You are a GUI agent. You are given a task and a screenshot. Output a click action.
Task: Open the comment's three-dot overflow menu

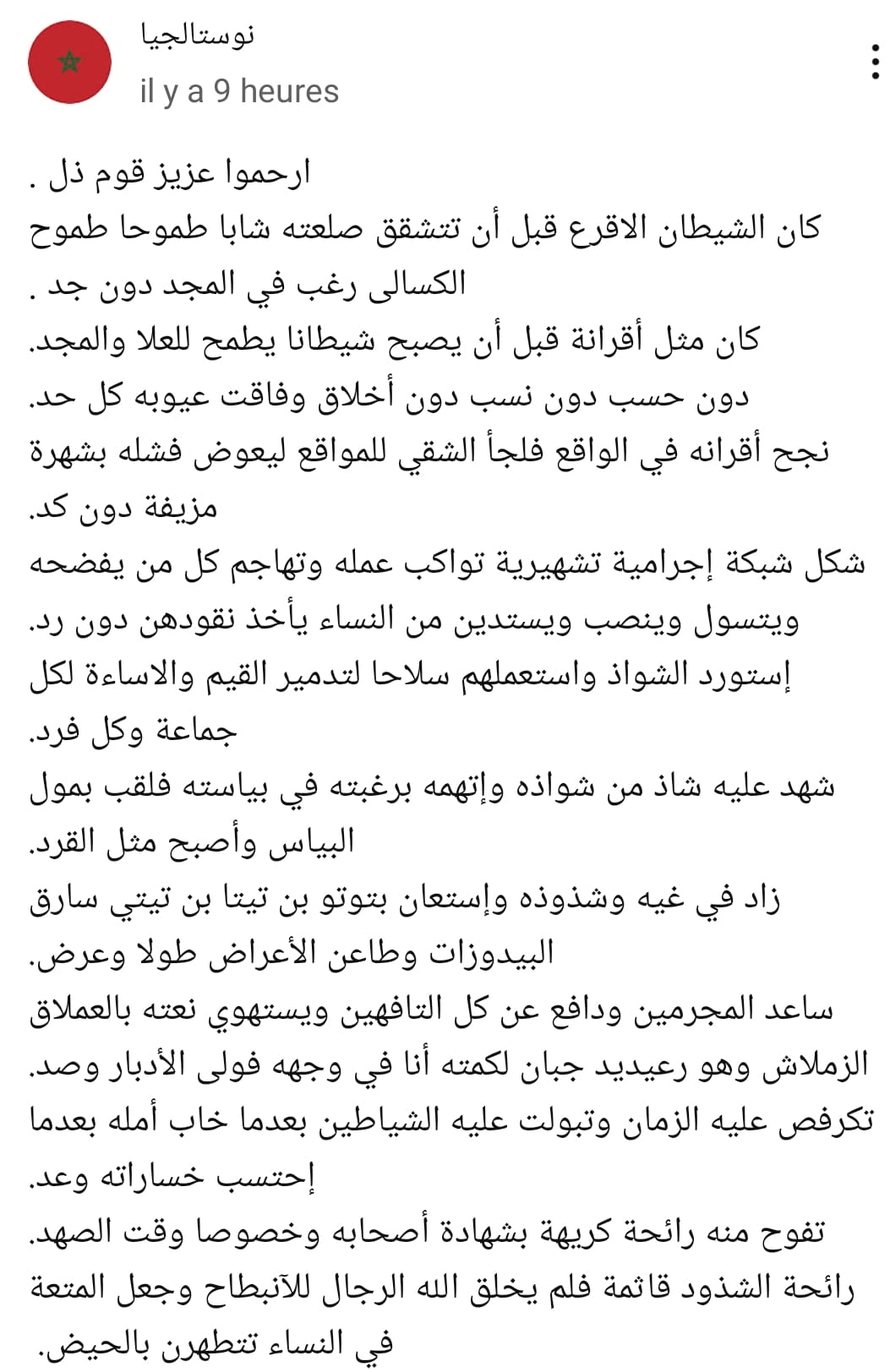tap(876, 63)
